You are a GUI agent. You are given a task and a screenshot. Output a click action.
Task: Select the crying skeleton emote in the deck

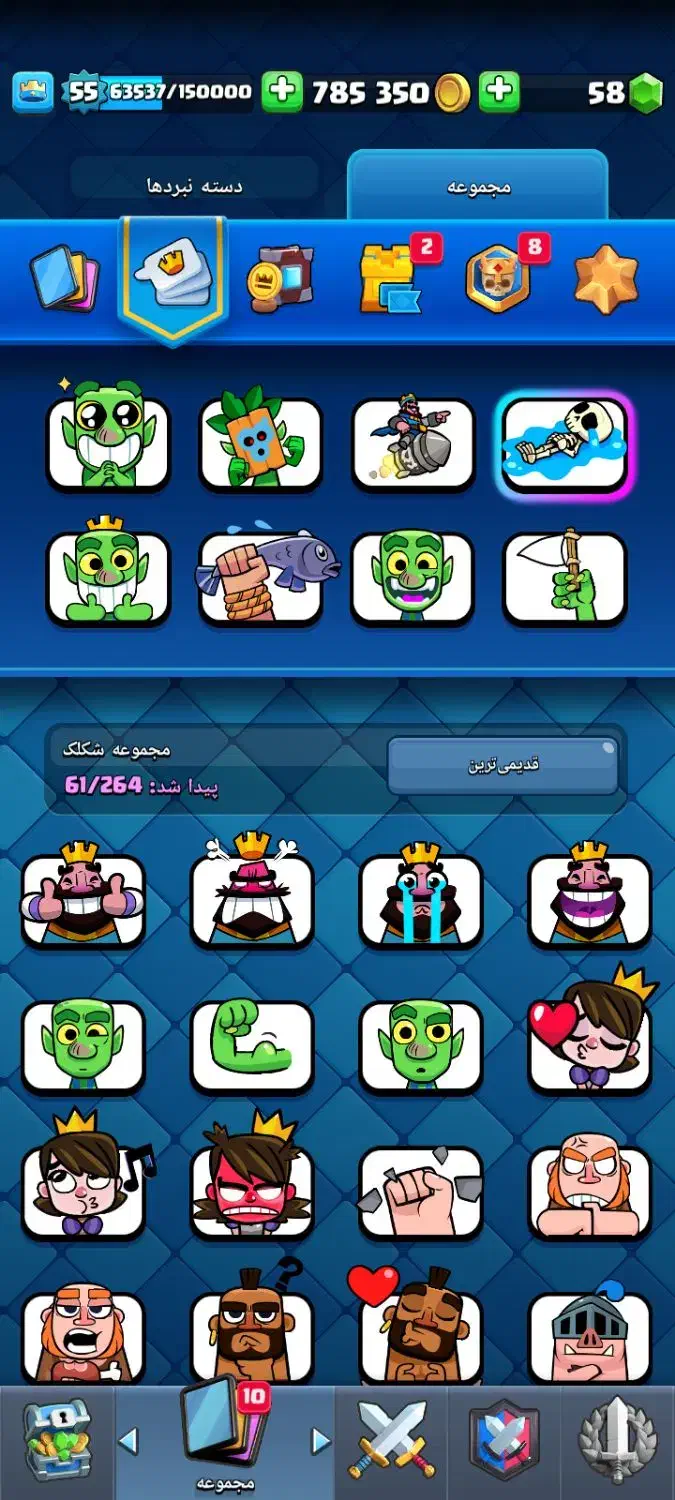[x=565, y=445]
